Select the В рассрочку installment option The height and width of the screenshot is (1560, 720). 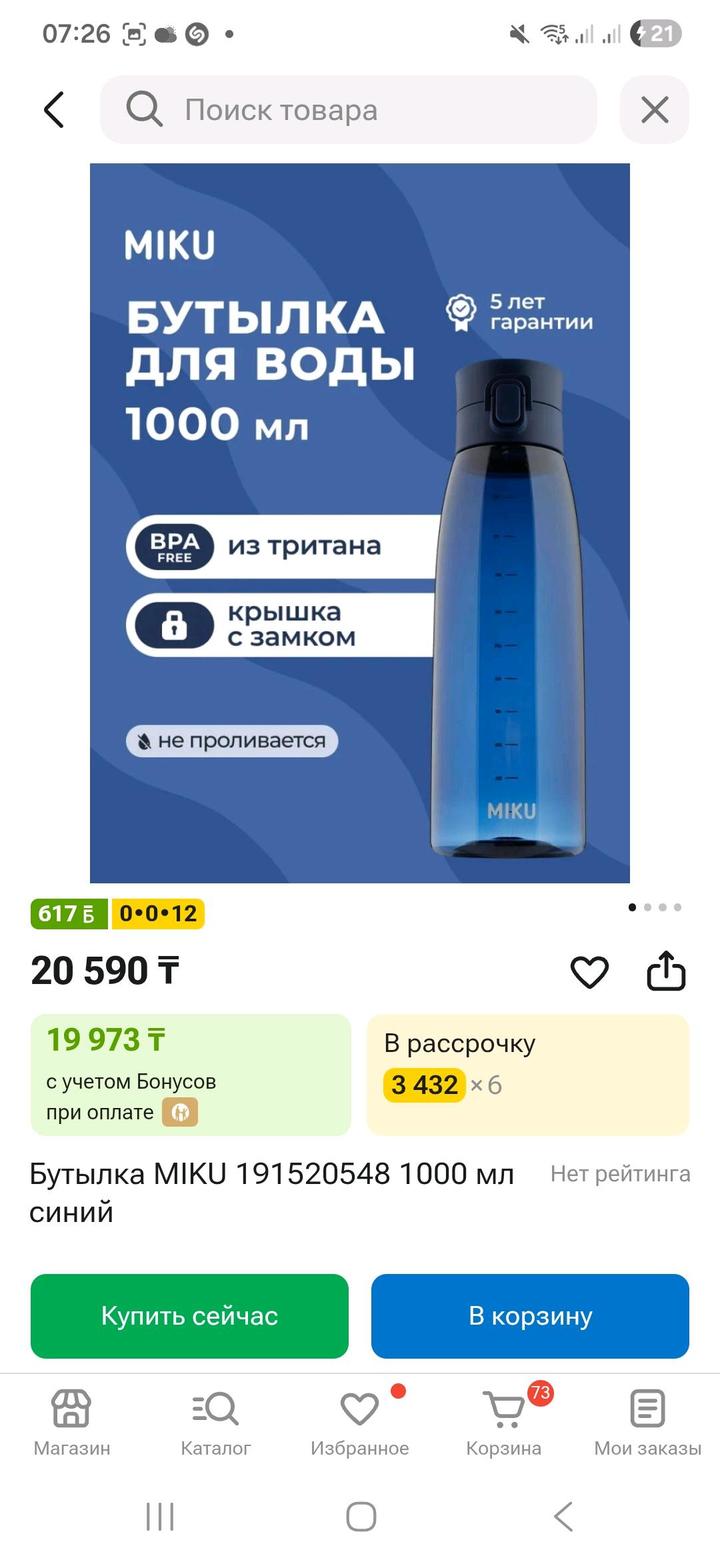(x=527, y=1074)
